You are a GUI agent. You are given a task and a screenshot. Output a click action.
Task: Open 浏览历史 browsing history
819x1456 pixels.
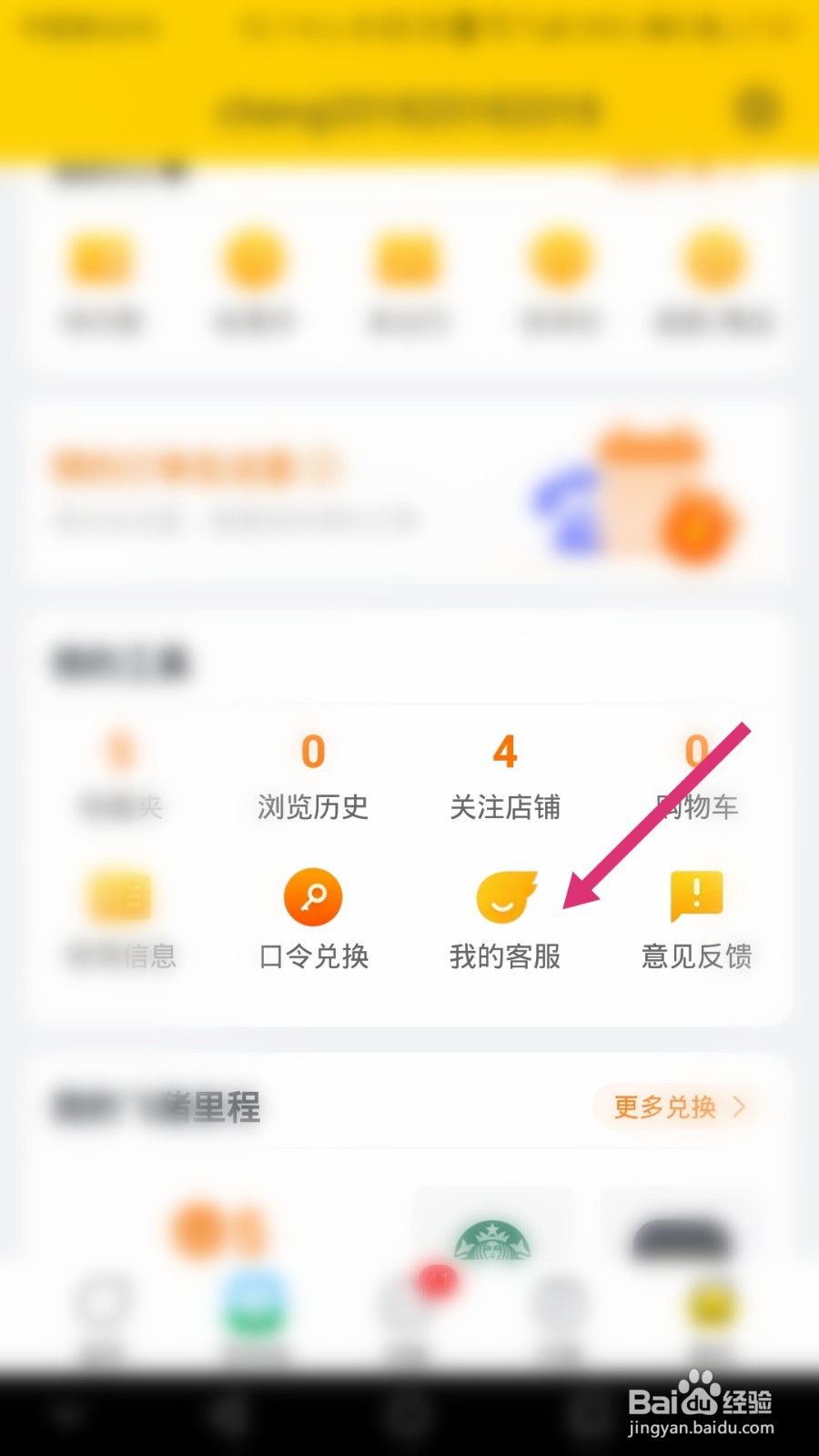312,808
